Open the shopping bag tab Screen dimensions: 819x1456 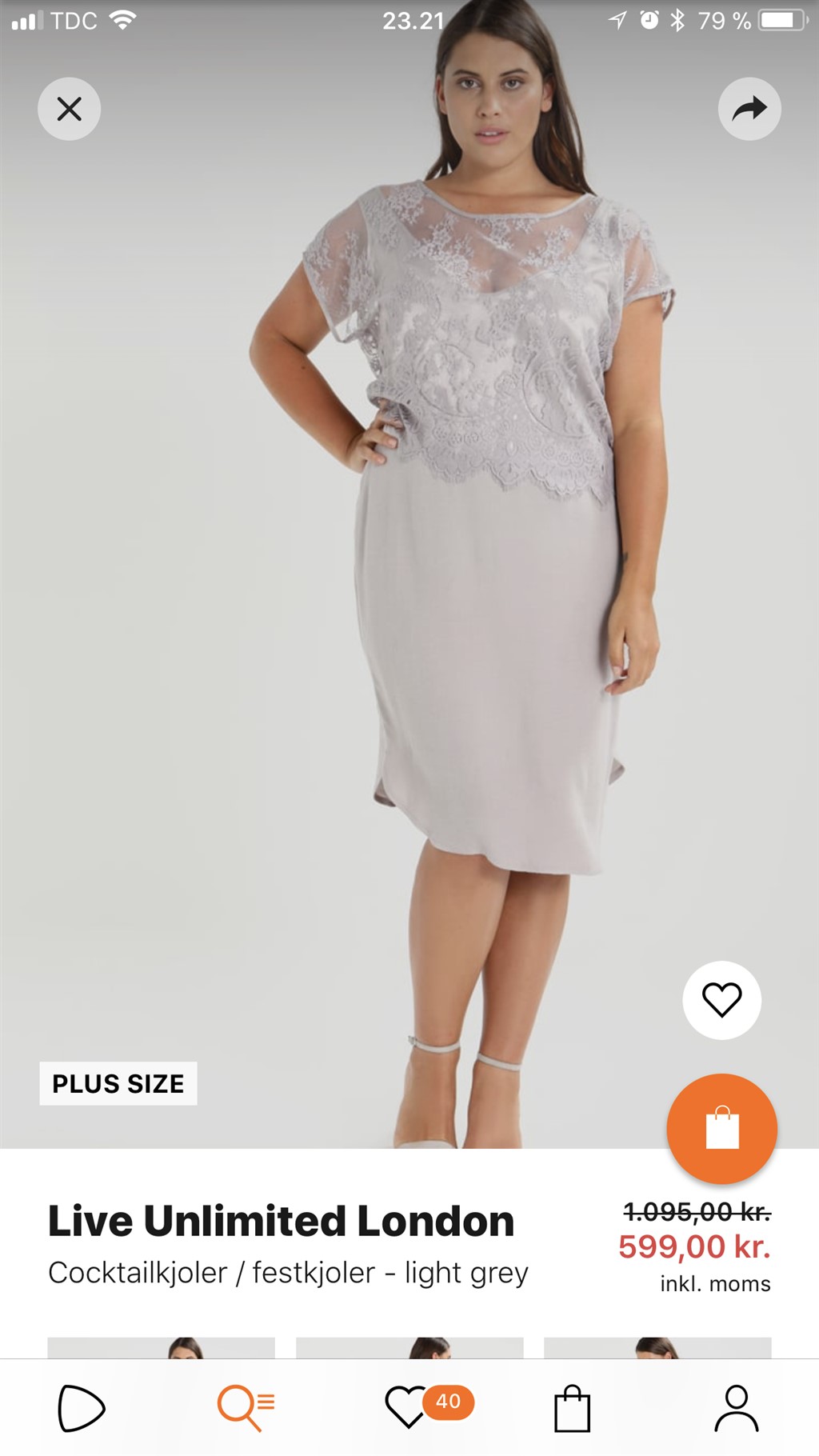click(573, 1408)
